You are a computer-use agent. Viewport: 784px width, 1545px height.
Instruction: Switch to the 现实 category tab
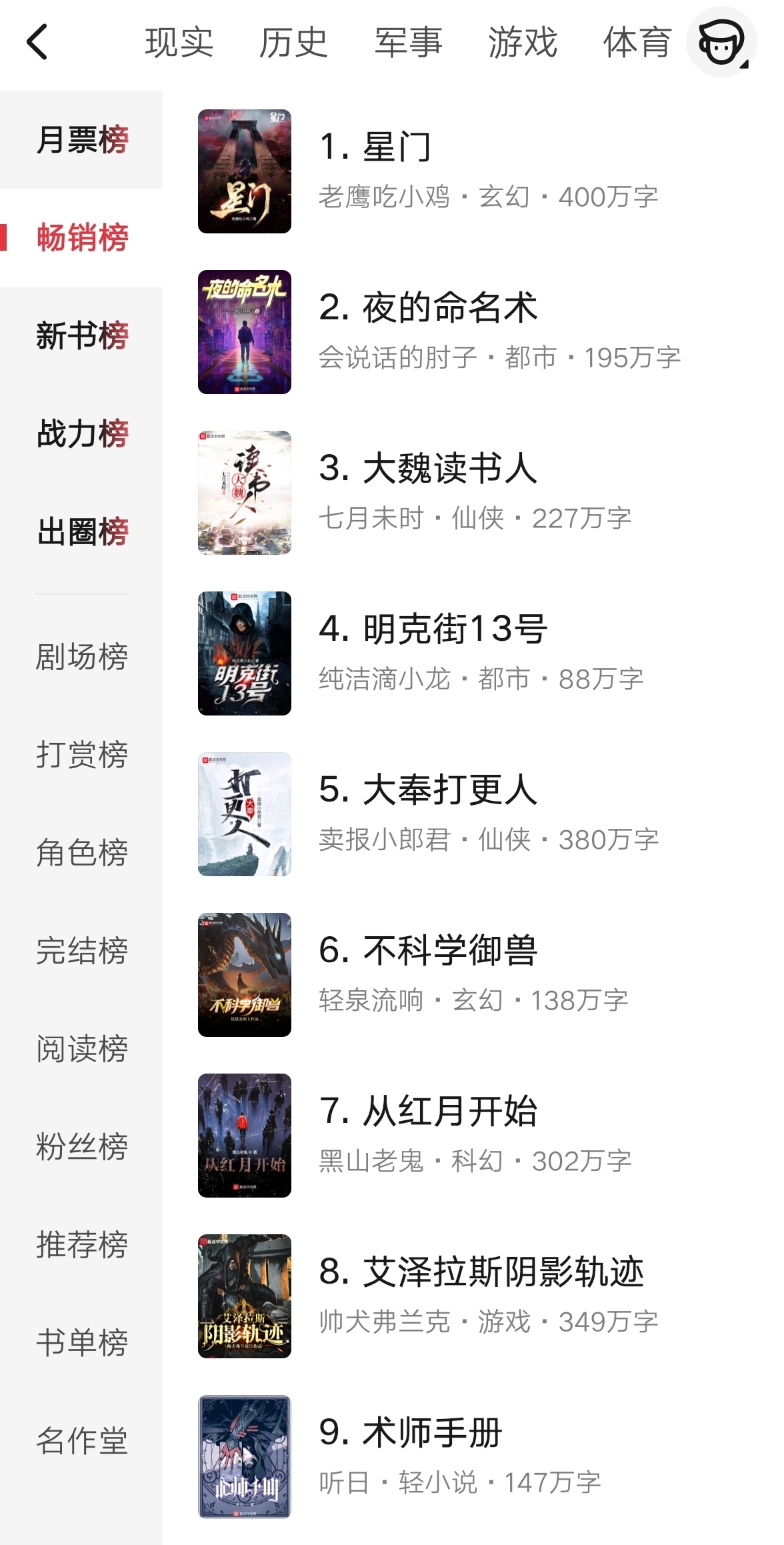179,43
